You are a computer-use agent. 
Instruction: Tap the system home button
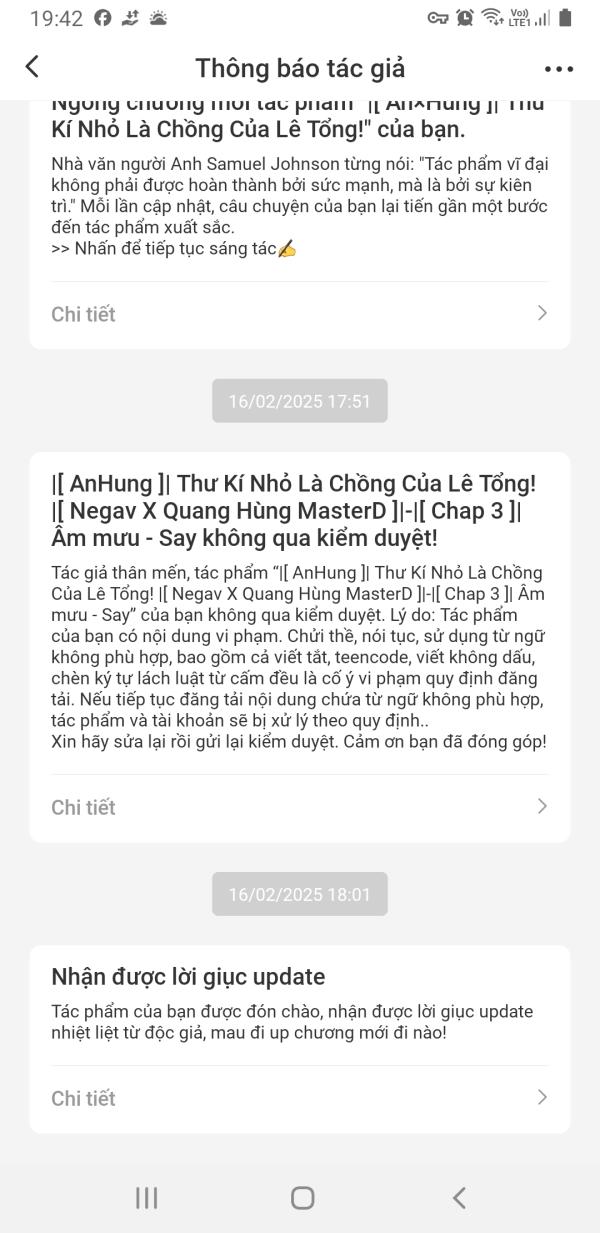[x=302, y=1198]
